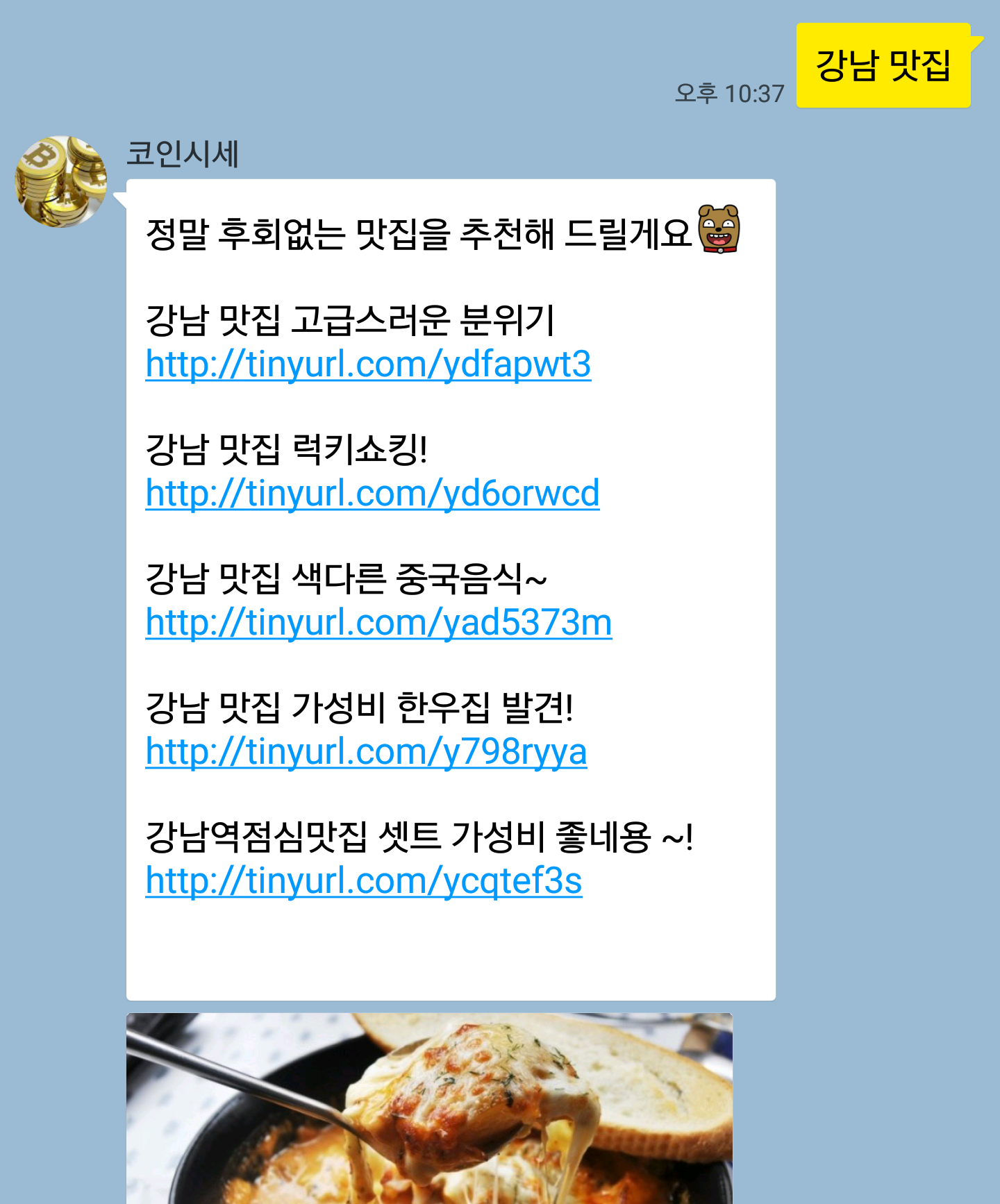Select the sender name 코인시세
This screenshot has height=1204, width=1000.
(x=184, y=154)
